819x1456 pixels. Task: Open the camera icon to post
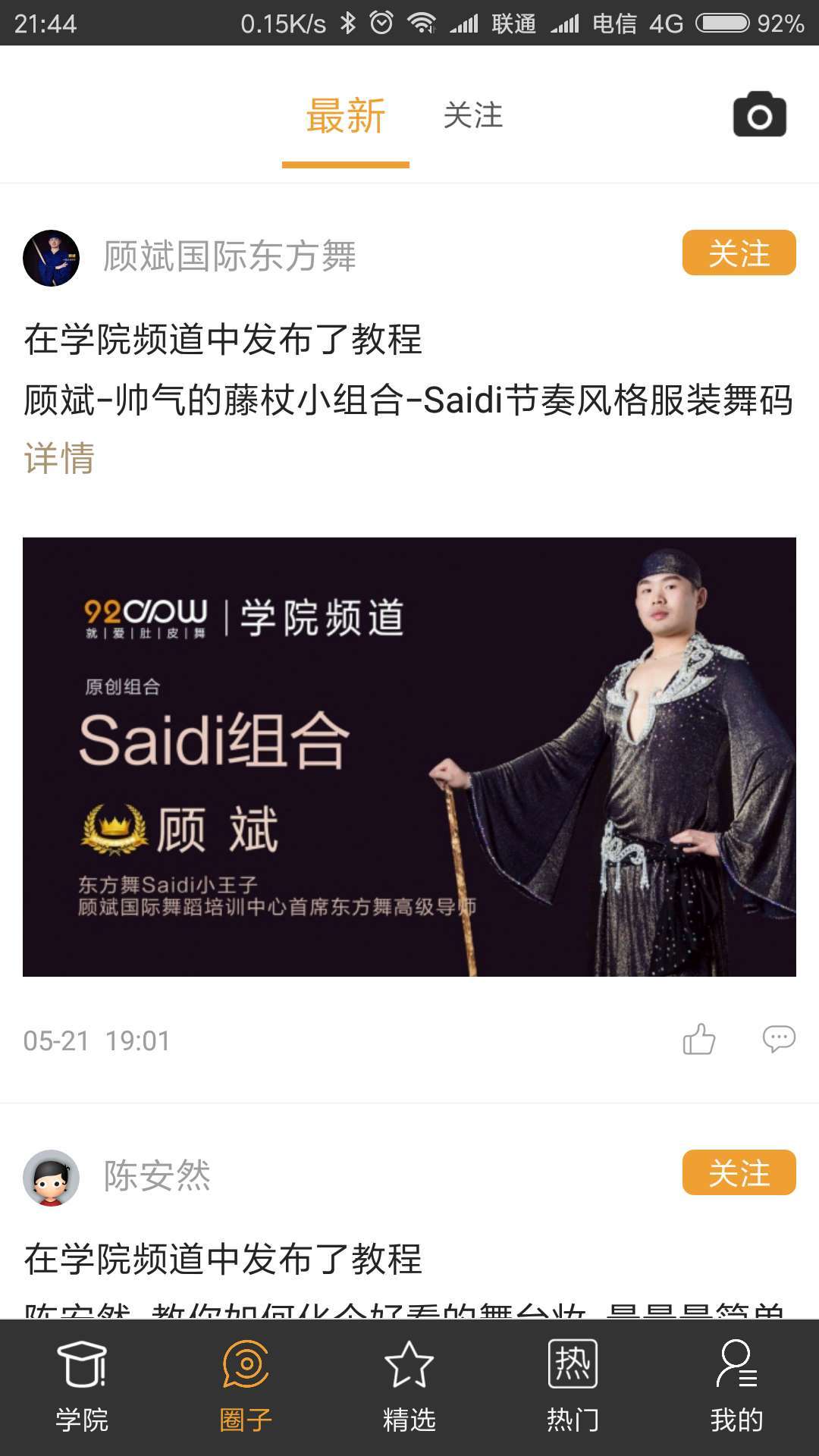759,115
